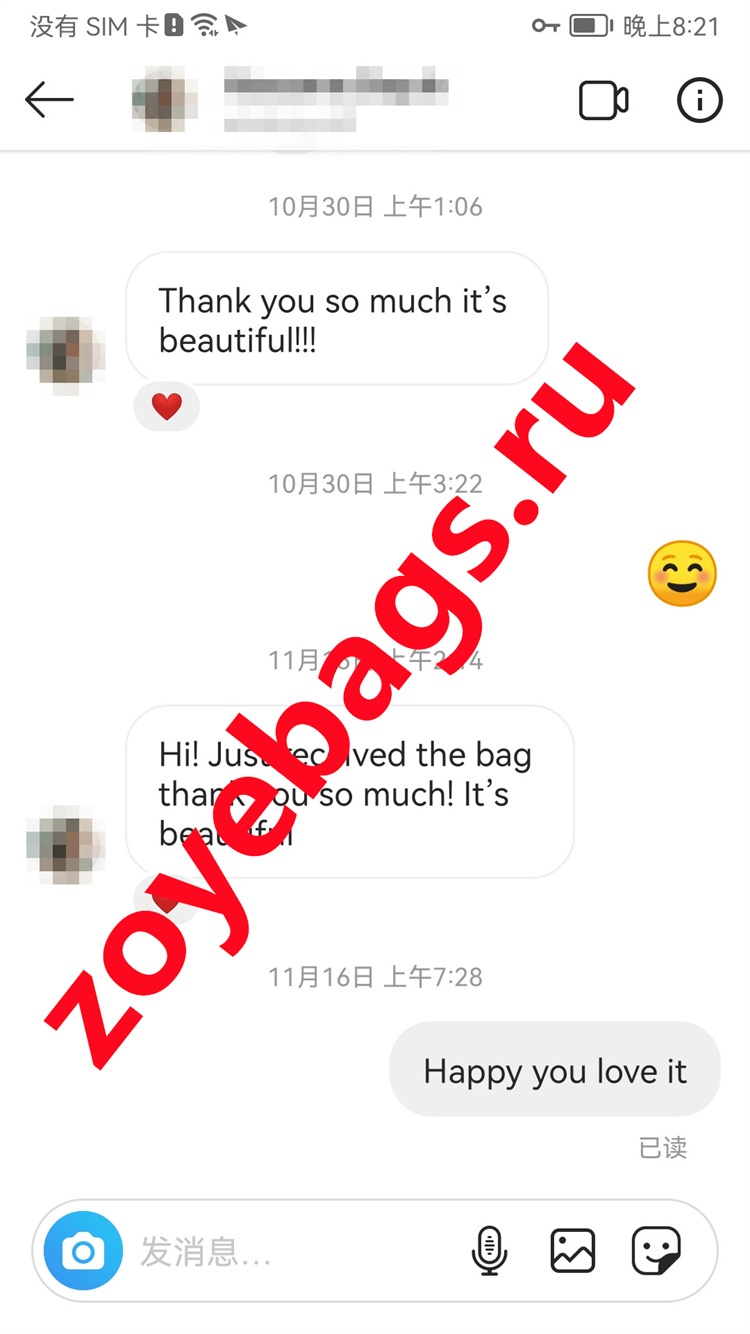Image resolution: width=750 pixels, height=1334 pixels.
Task: Open the camera from blue button
Action: 83,1251
